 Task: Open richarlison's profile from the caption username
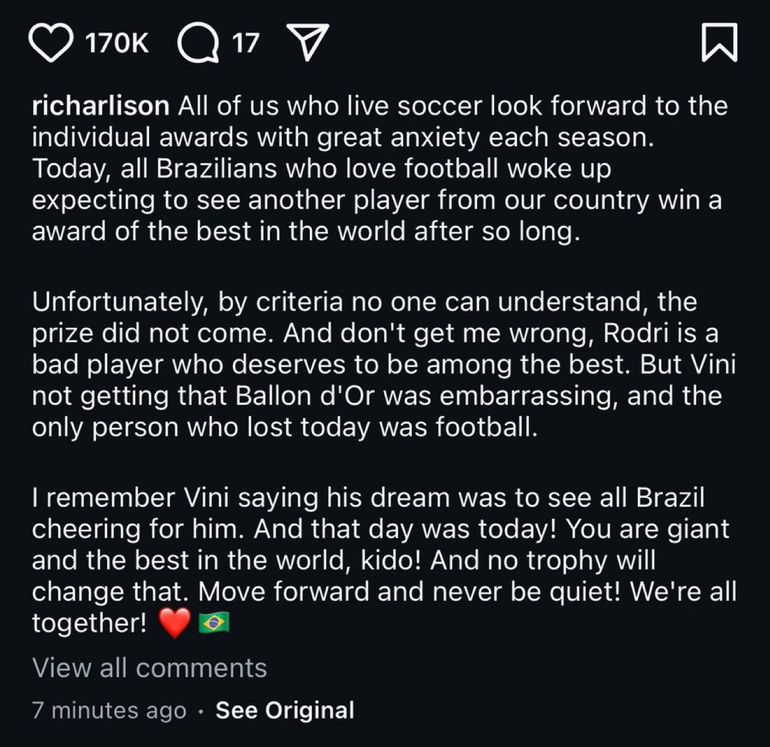[x=102, y=106]
